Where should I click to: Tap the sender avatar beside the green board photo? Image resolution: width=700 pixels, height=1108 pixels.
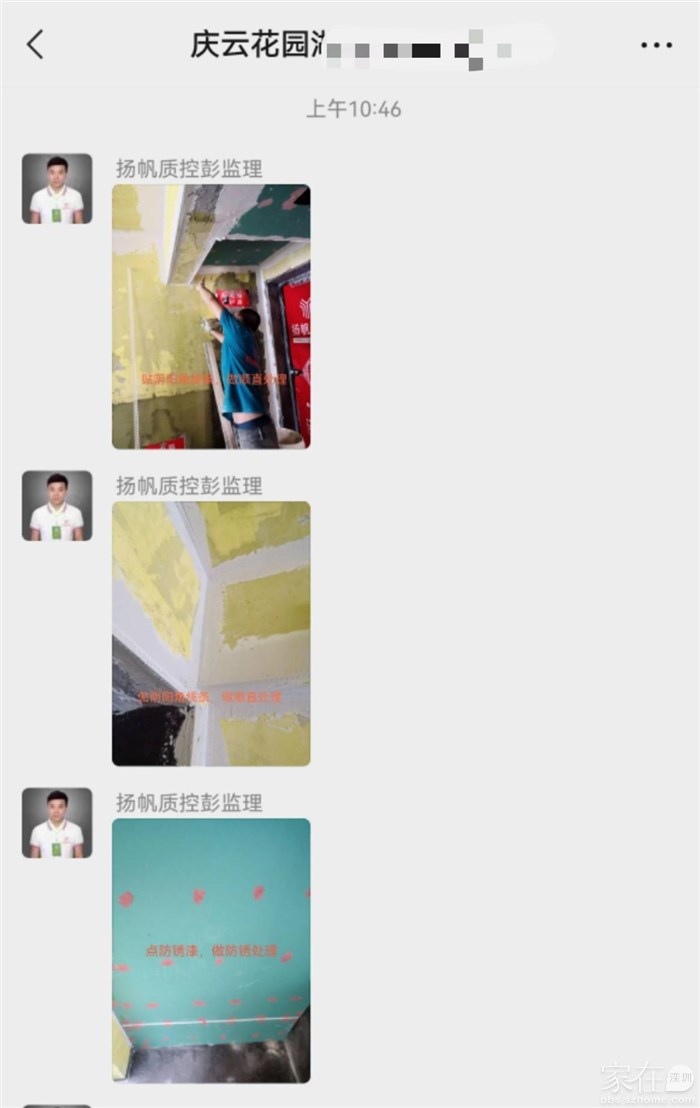click(x=57, y=822)
